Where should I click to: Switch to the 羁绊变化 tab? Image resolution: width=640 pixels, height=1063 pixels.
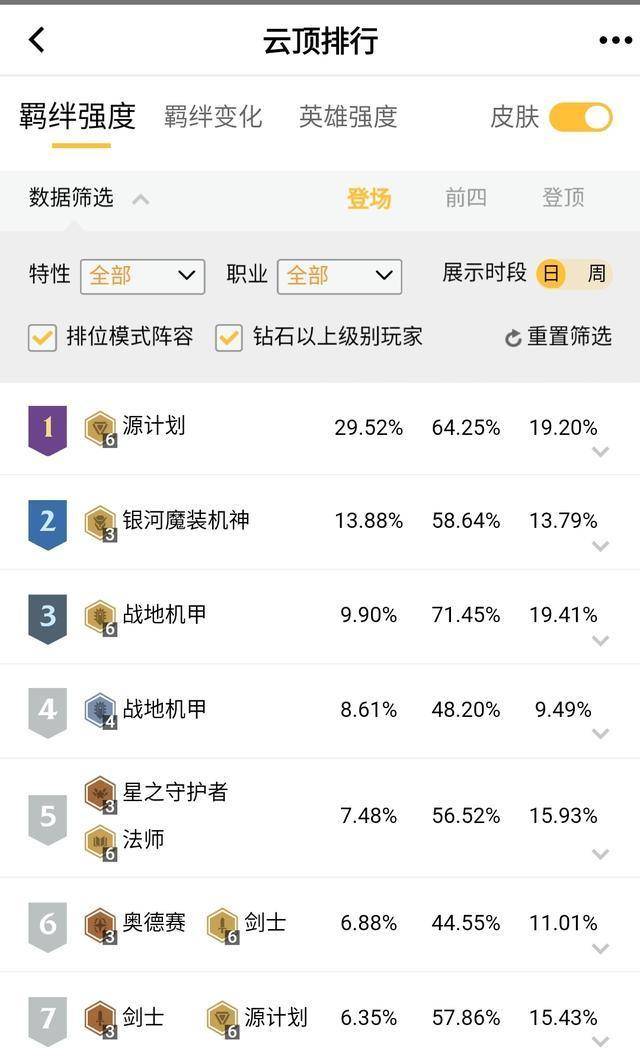tap(213, 117)
